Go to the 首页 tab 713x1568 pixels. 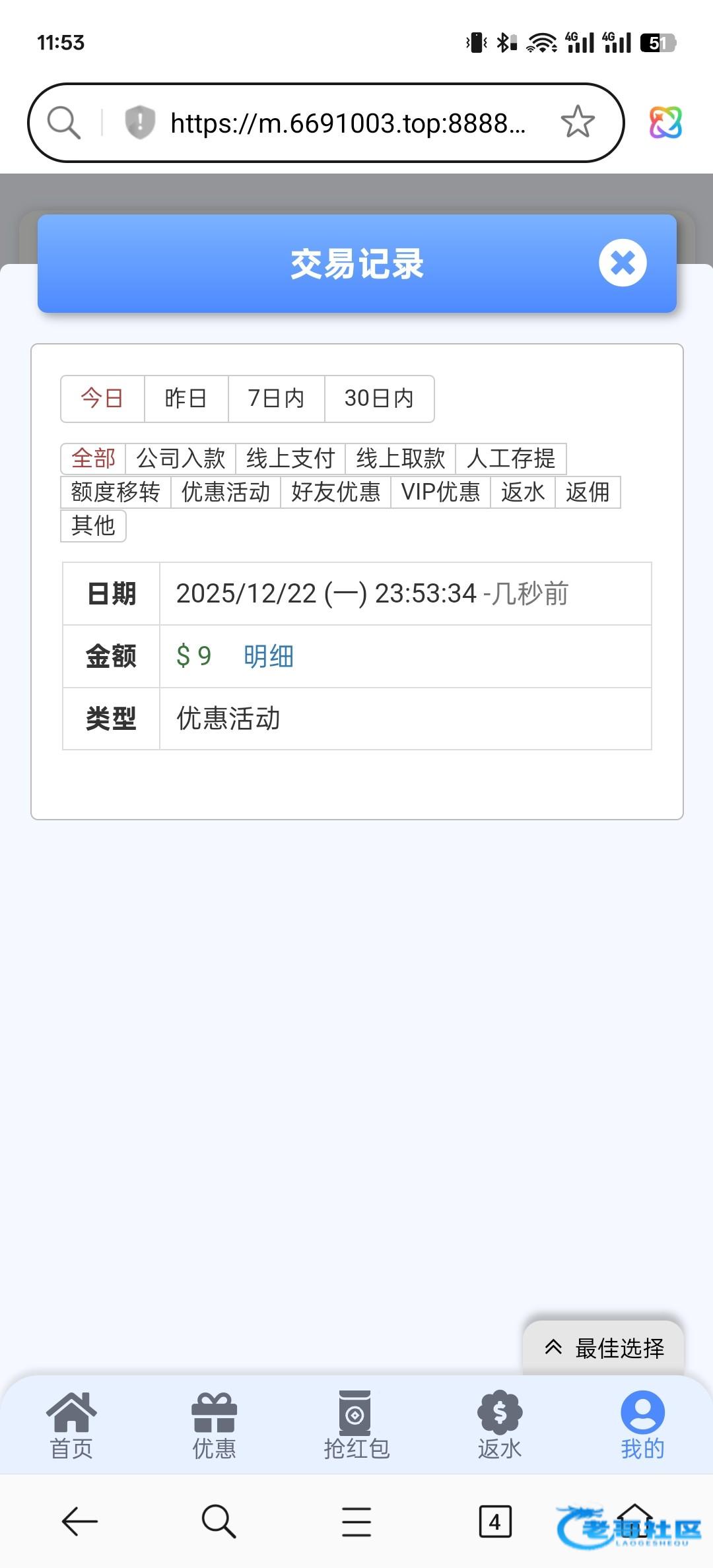coord(71,1425)
